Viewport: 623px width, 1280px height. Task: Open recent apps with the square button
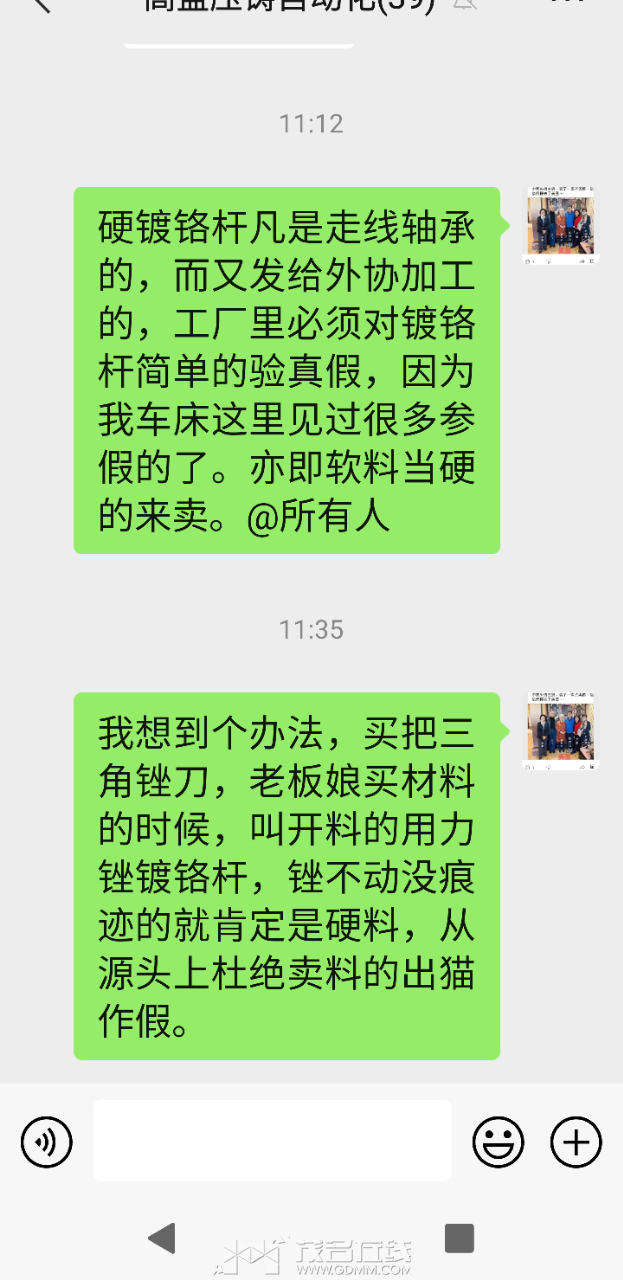(x=459, y=1238)
